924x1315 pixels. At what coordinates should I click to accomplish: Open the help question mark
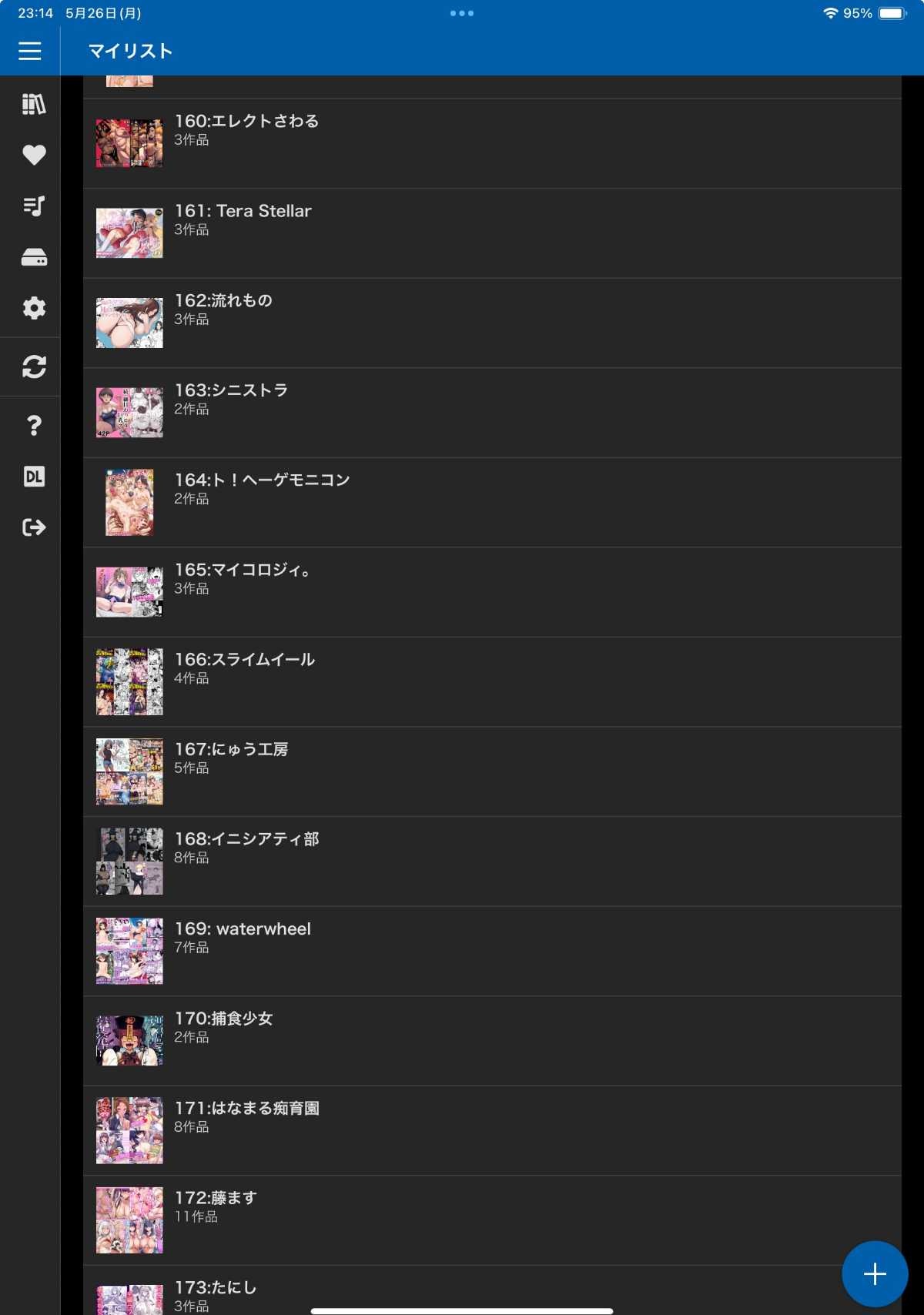(33, 425)
